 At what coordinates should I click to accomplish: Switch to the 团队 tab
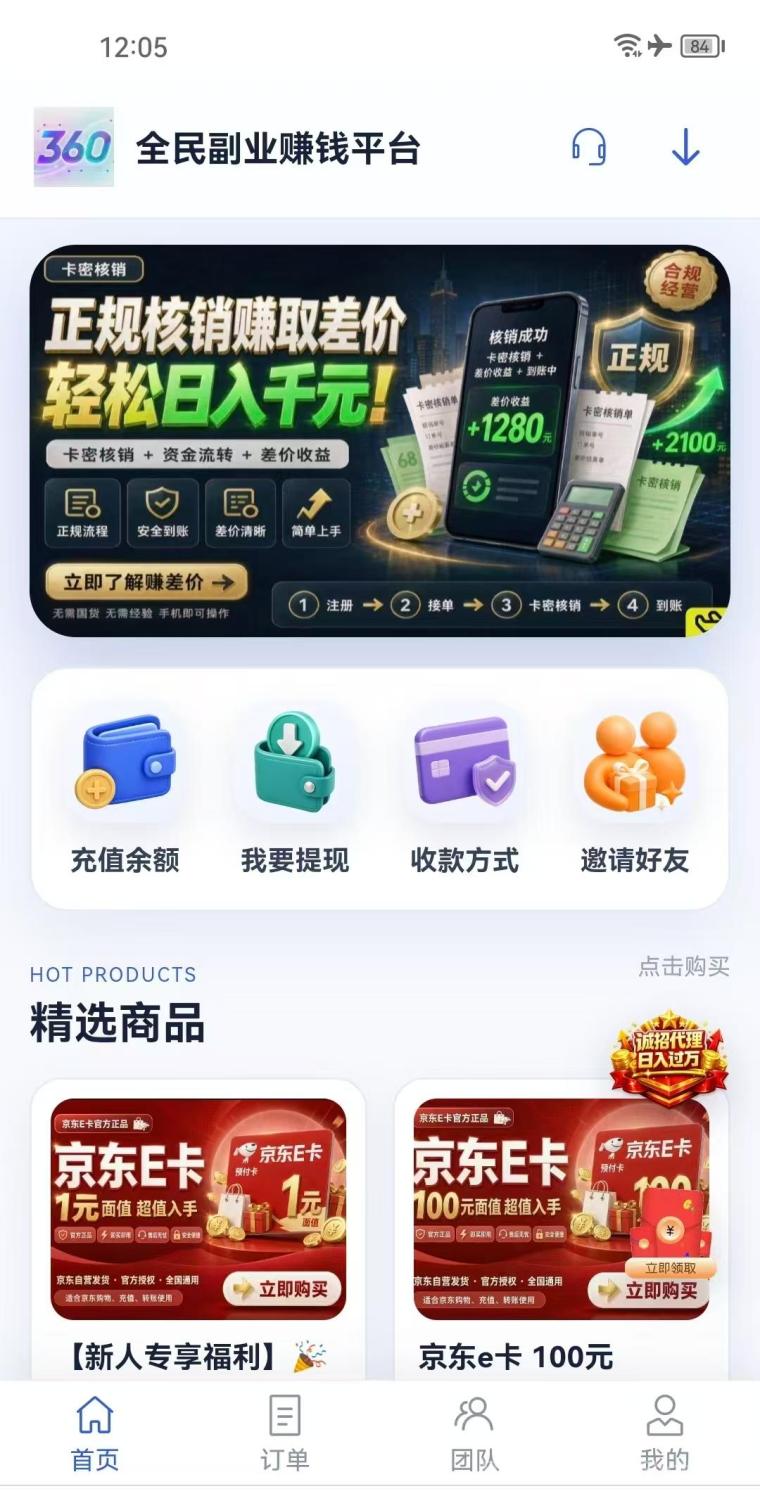click(x=475, y=1434)
